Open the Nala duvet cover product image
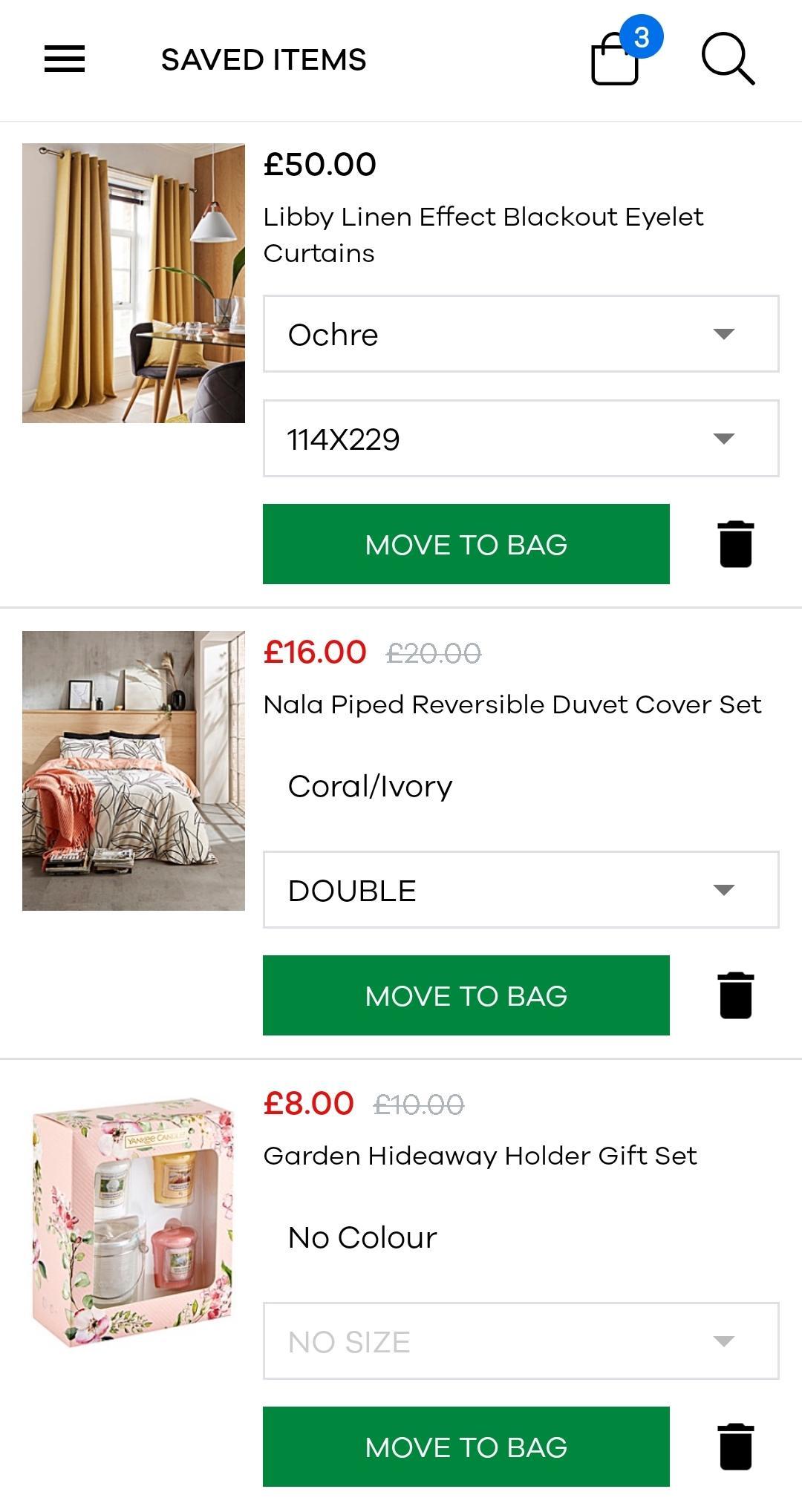 [x=134, y=770]
